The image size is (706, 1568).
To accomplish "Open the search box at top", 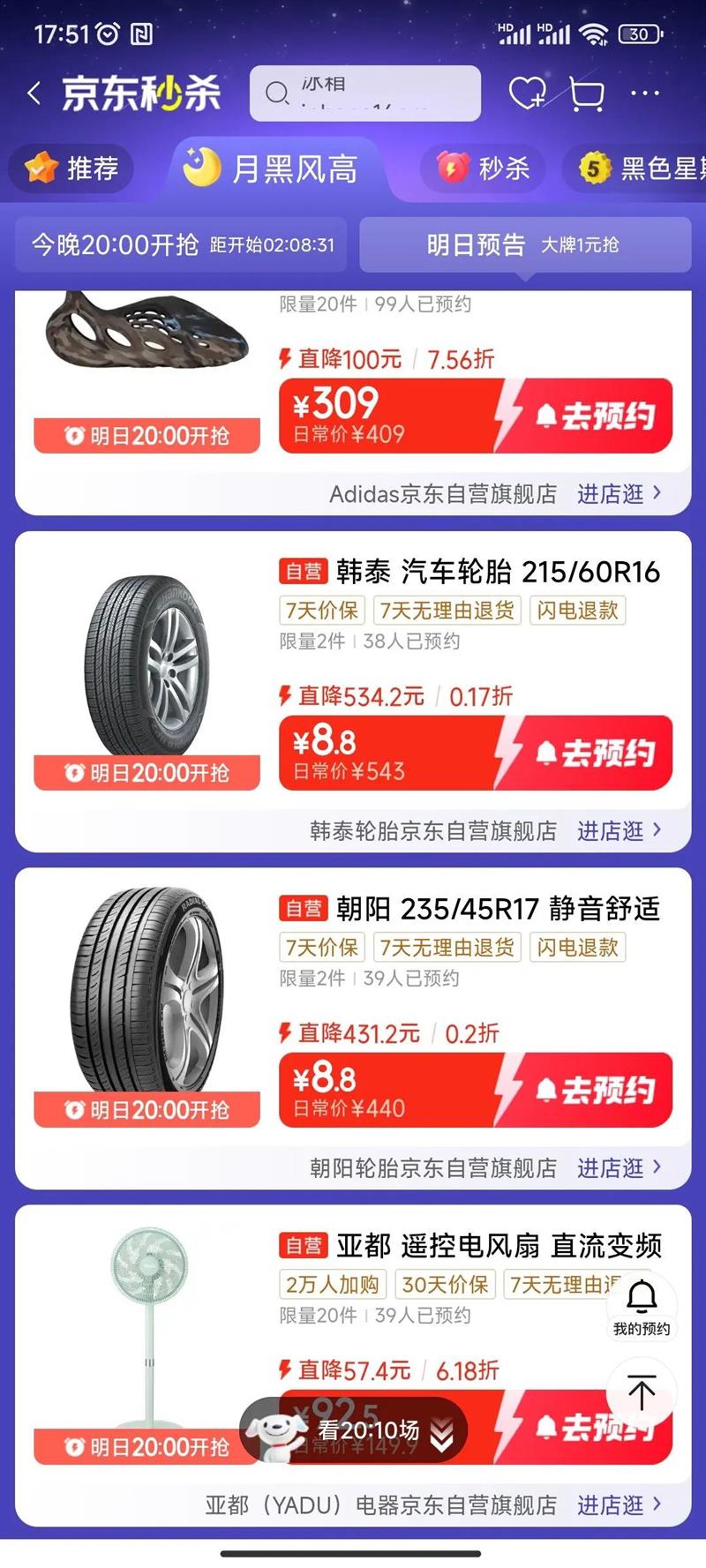I will coord(364,94).
